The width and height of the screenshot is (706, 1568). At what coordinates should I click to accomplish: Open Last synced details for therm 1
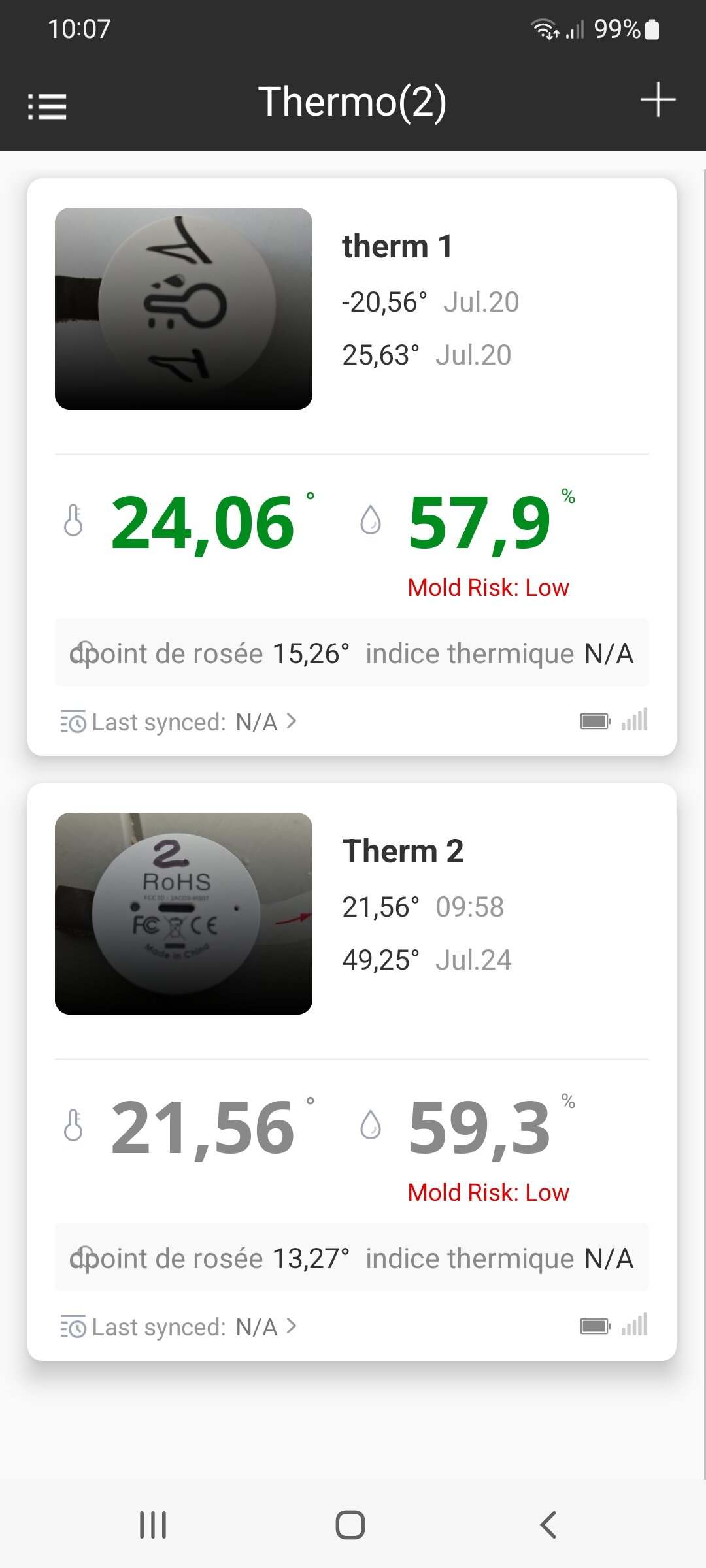179,722
